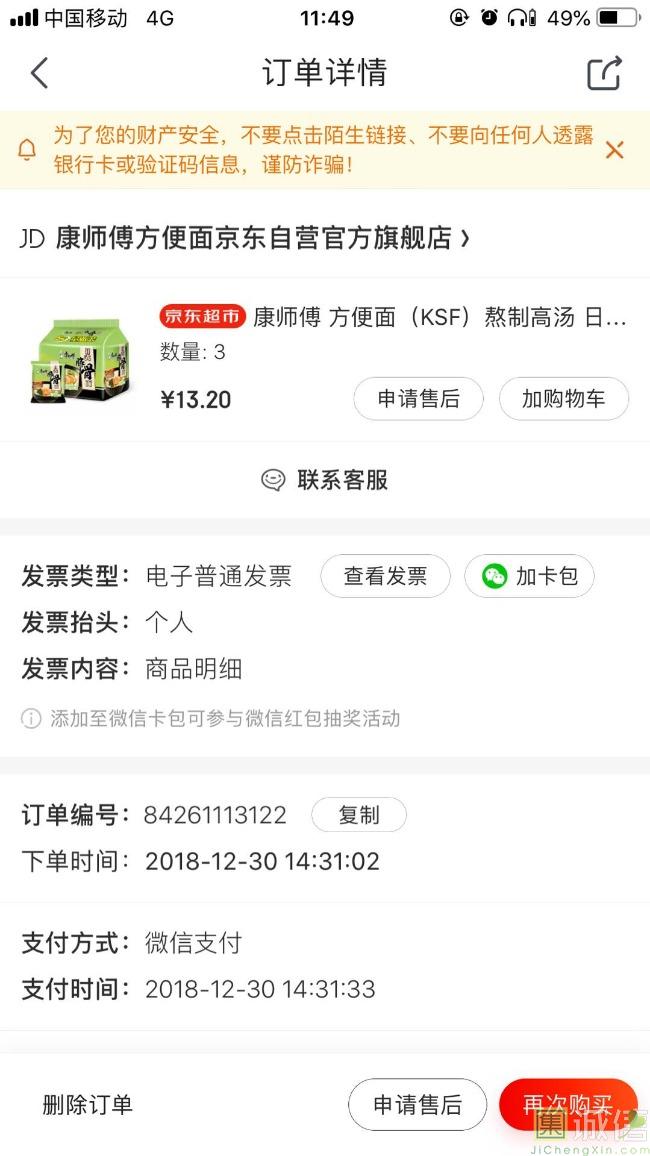The image size is (650, 1156).
Task: Tap 申请售后 in the bottom bar
Action: point(417,1105)
